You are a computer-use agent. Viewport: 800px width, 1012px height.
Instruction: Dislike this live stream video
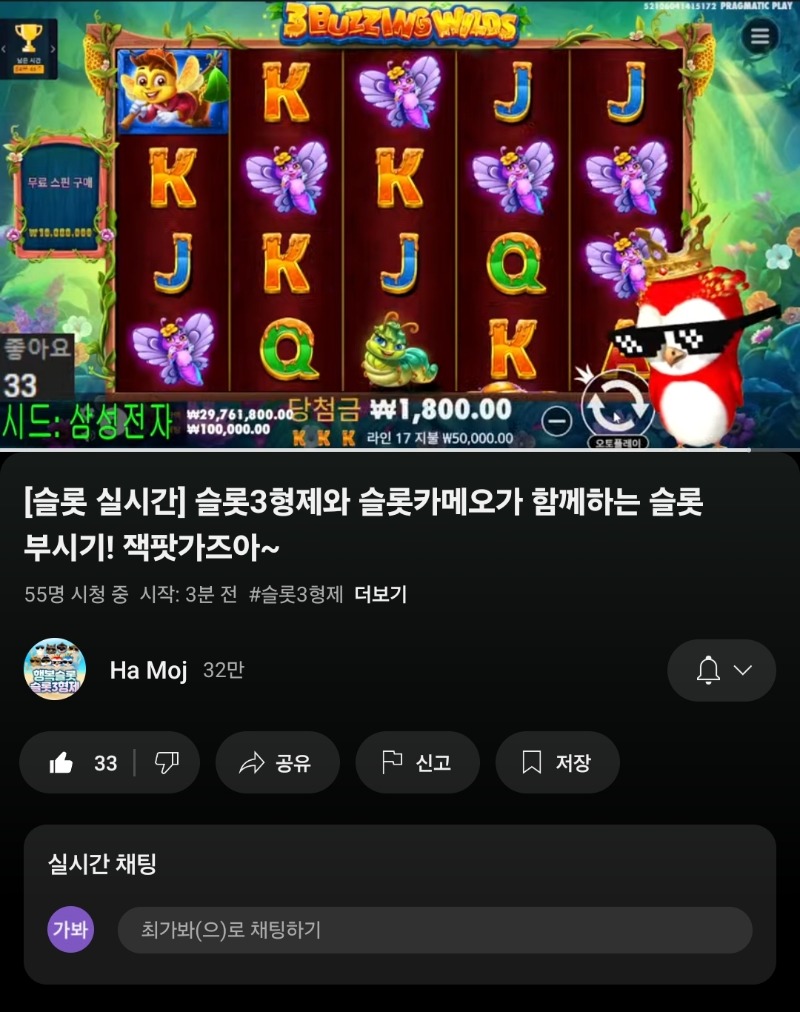(167, 763)
